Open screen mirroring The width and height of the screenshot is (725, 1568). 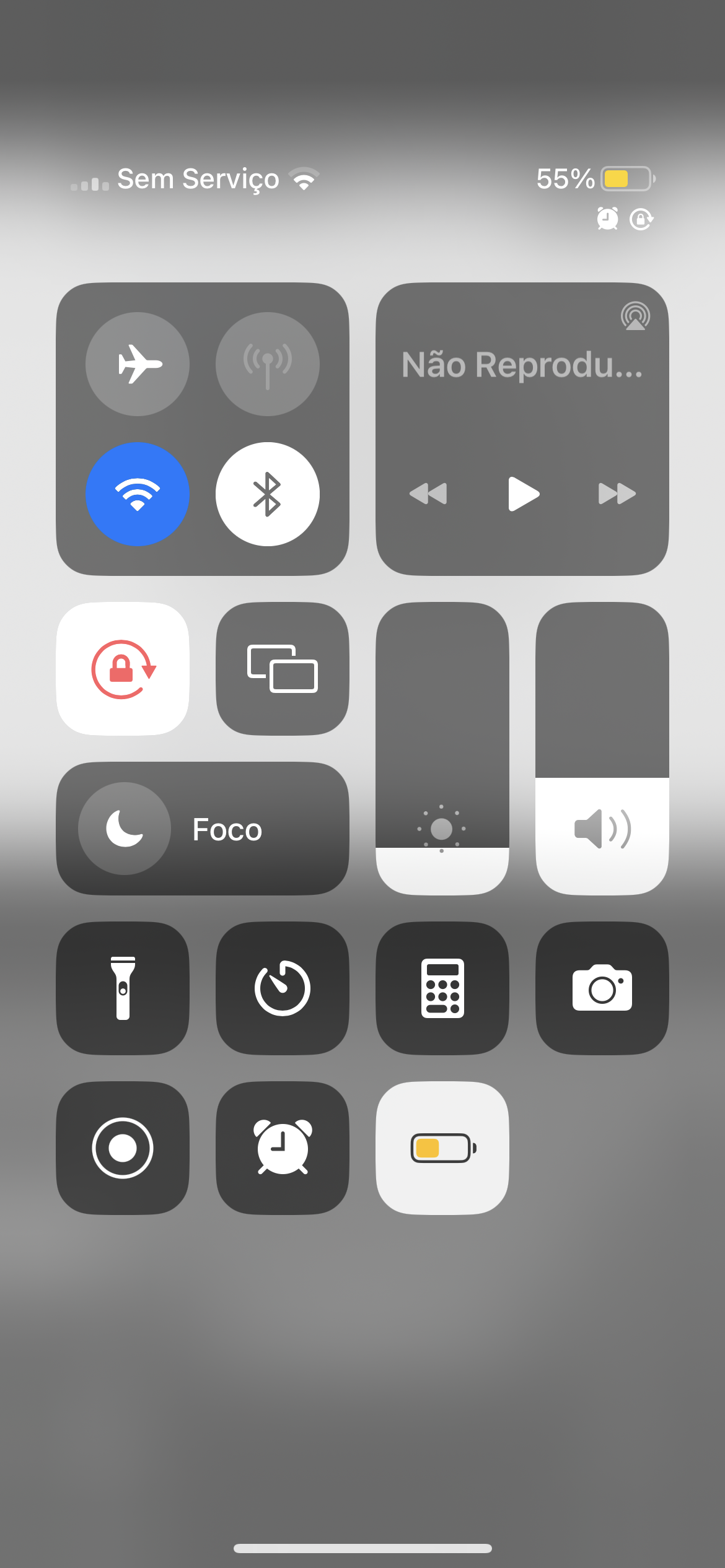click(283, 669)
